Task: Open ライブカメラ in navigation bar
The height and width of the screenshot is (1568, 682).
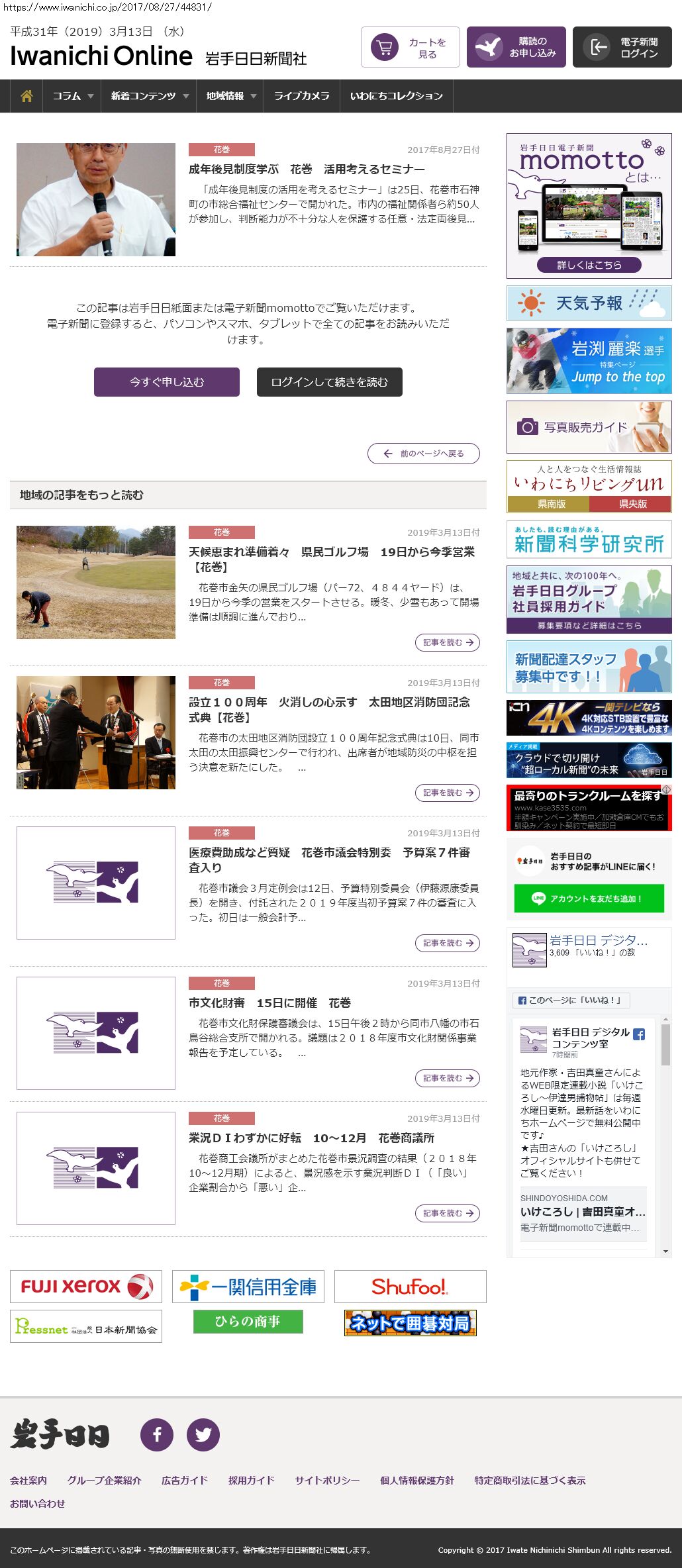Action: tap(302, 96)
